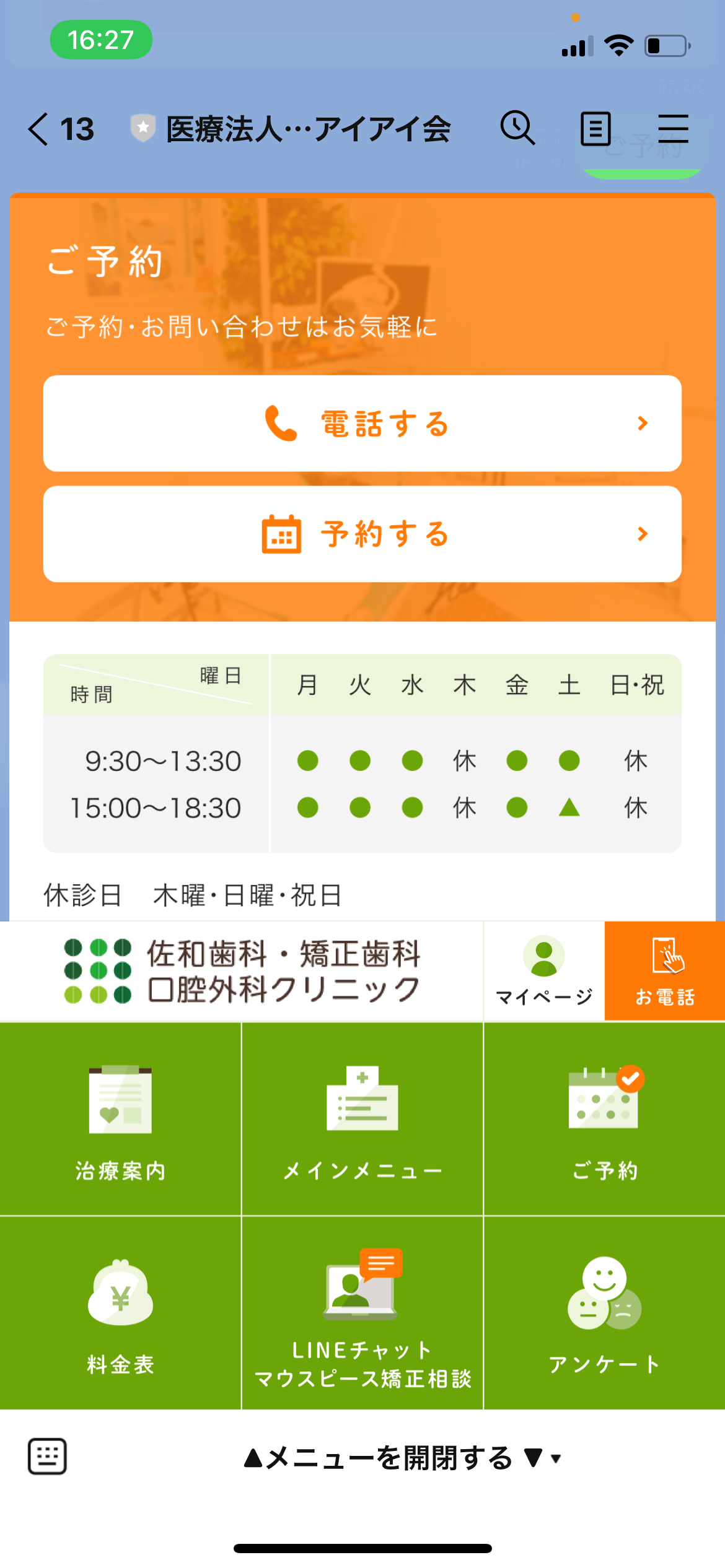
Task: Open メインメニュー tile
Action: point(362,1120)
